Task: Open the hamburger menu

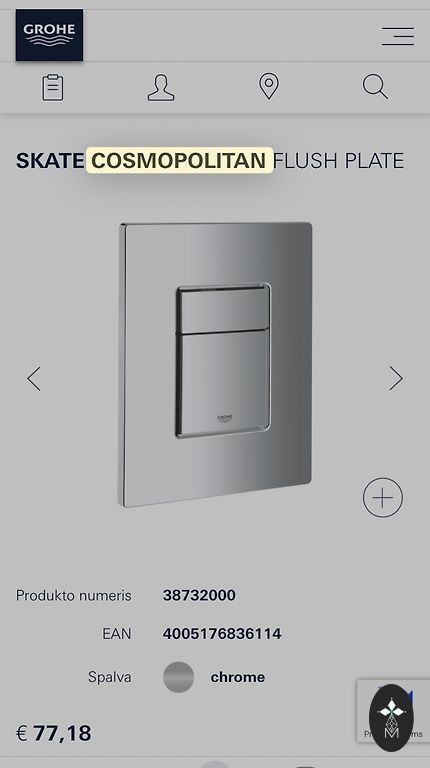Action: [x=398, y=36]
